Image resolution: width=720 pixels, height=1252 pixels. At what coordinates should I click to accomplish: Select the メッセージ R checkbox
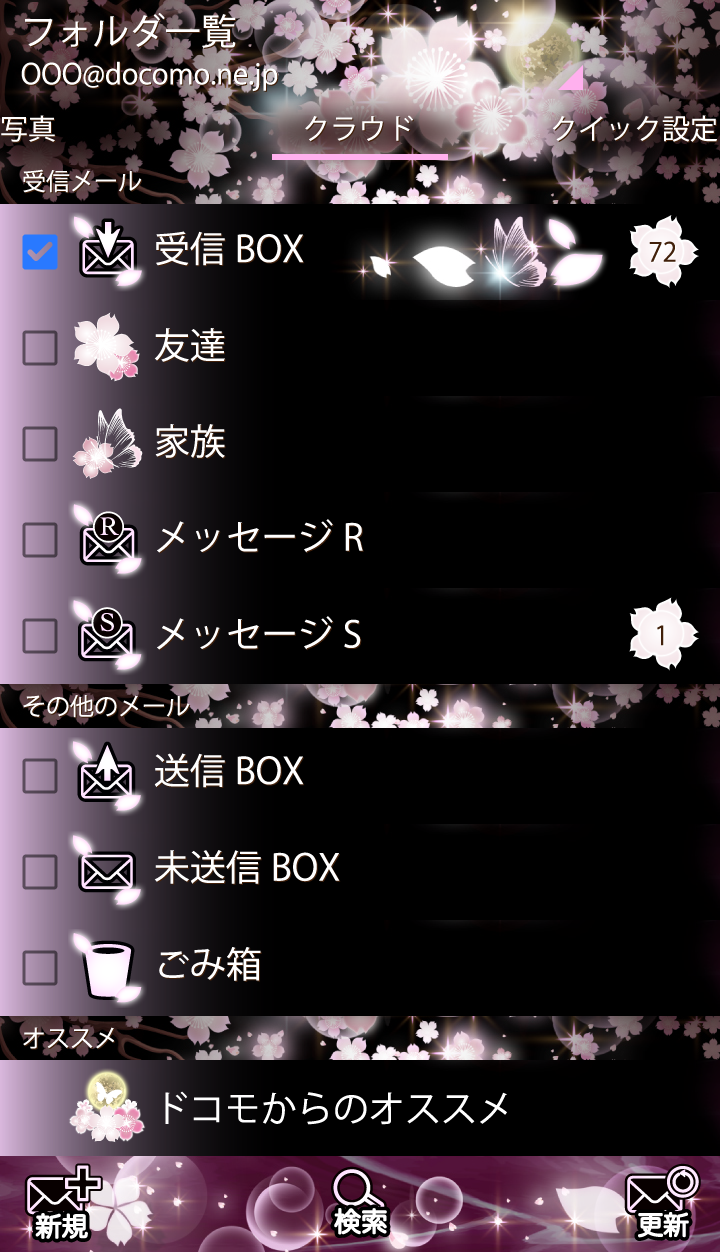point(40,540)
